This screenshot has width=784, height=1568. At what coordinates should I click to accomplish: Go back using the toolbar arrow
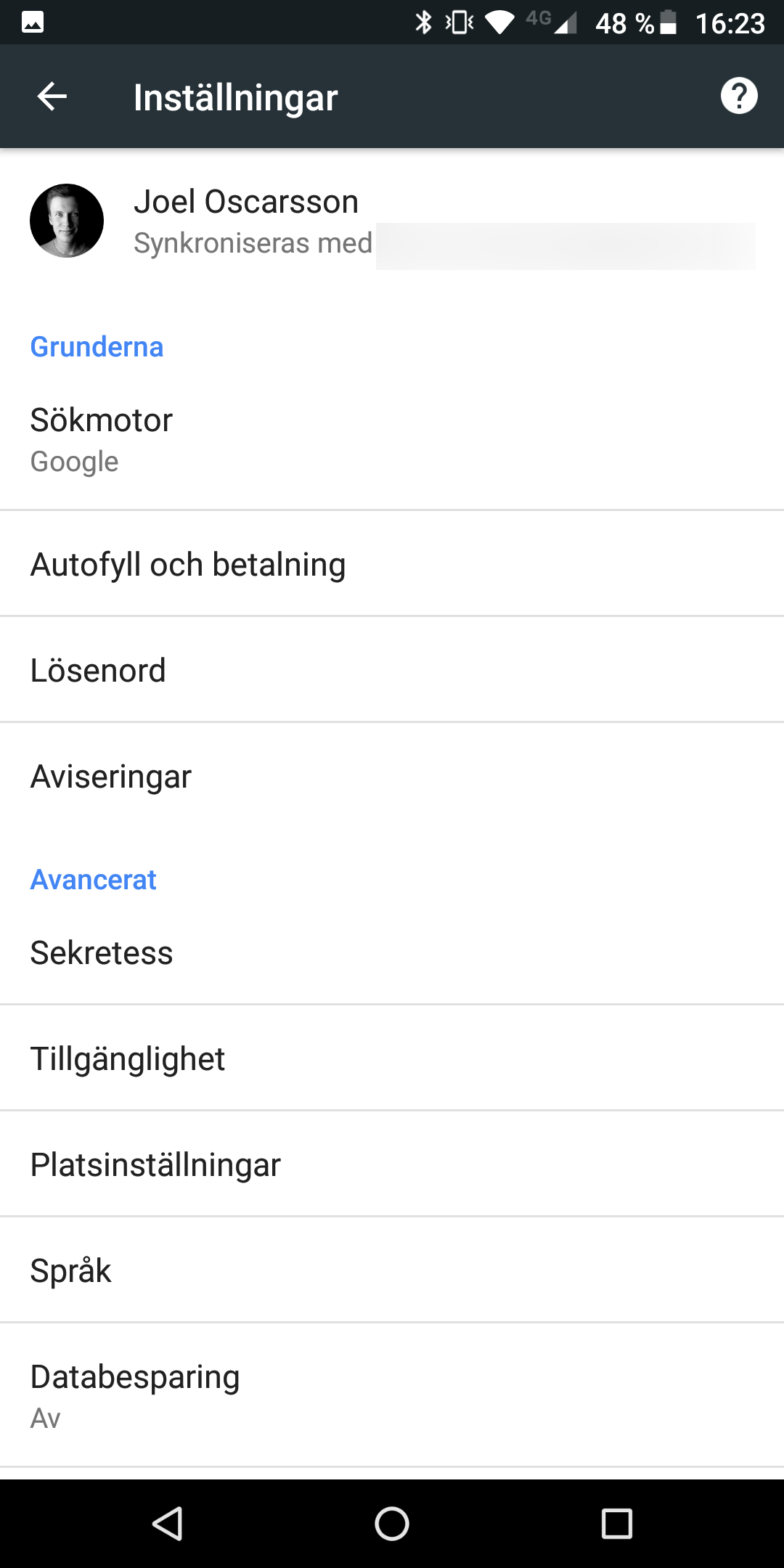[x=52, y=97]
